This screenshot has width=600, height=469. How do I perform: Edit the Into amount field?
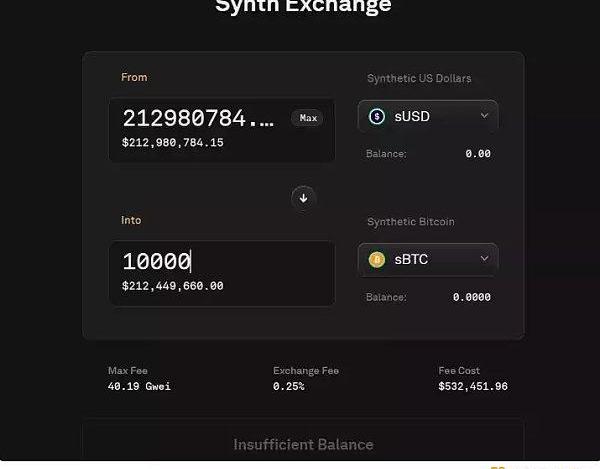220,262
